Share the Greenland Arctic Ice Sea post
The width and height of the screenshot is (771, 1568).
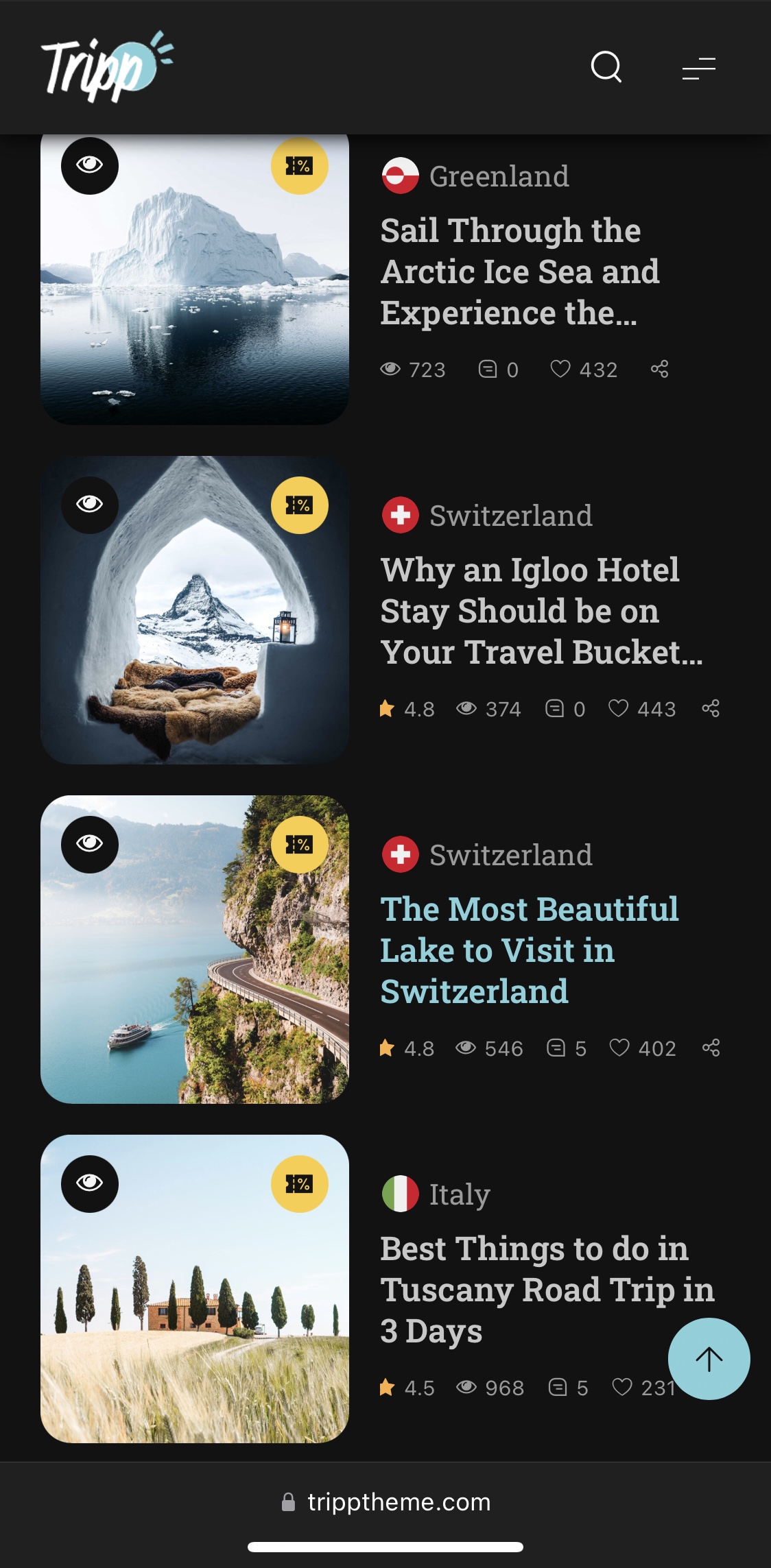coord(659,369)
